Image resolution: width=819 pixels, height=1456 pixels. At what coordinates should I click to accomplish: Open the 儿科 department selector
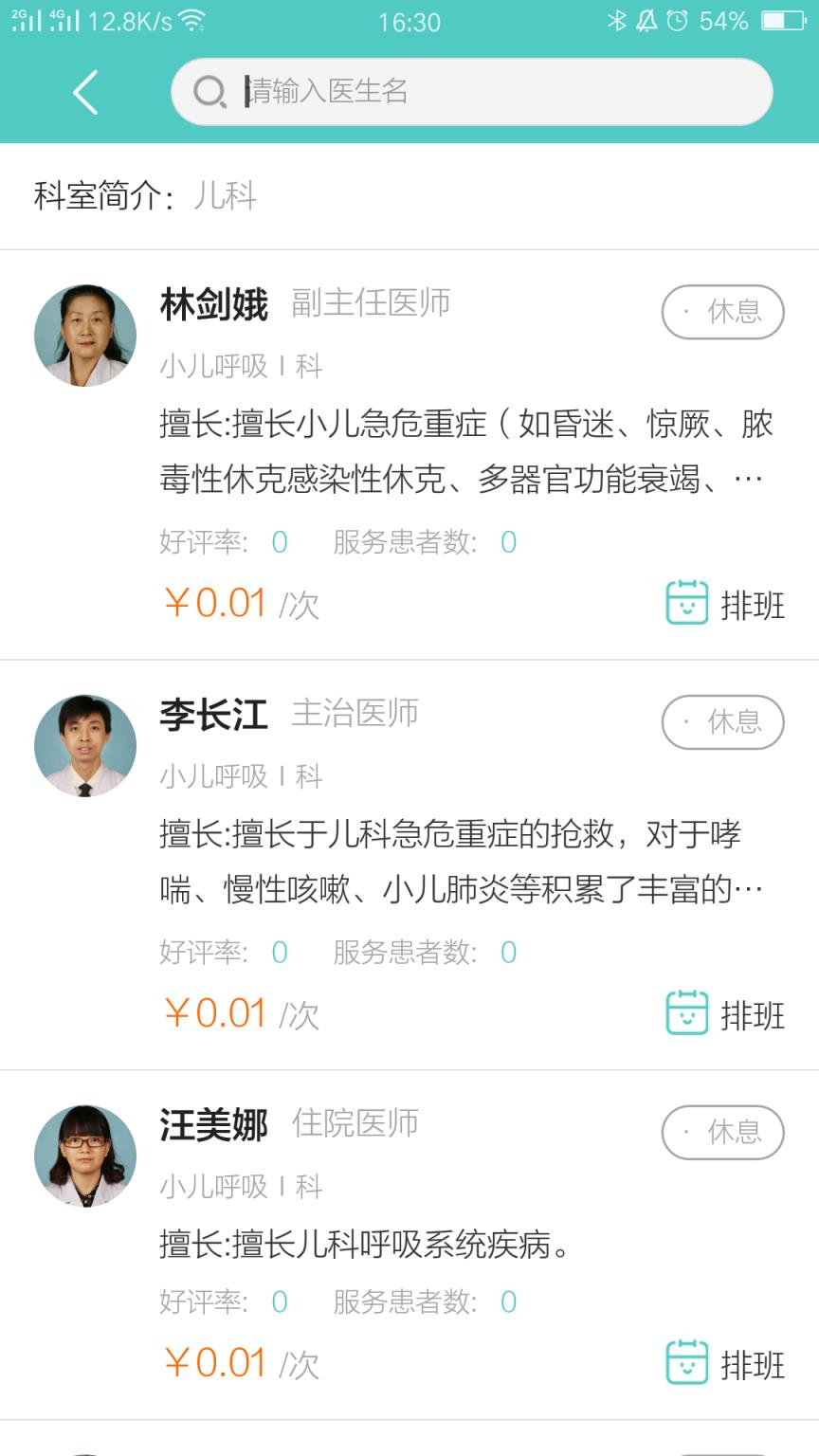click(226, 195)
